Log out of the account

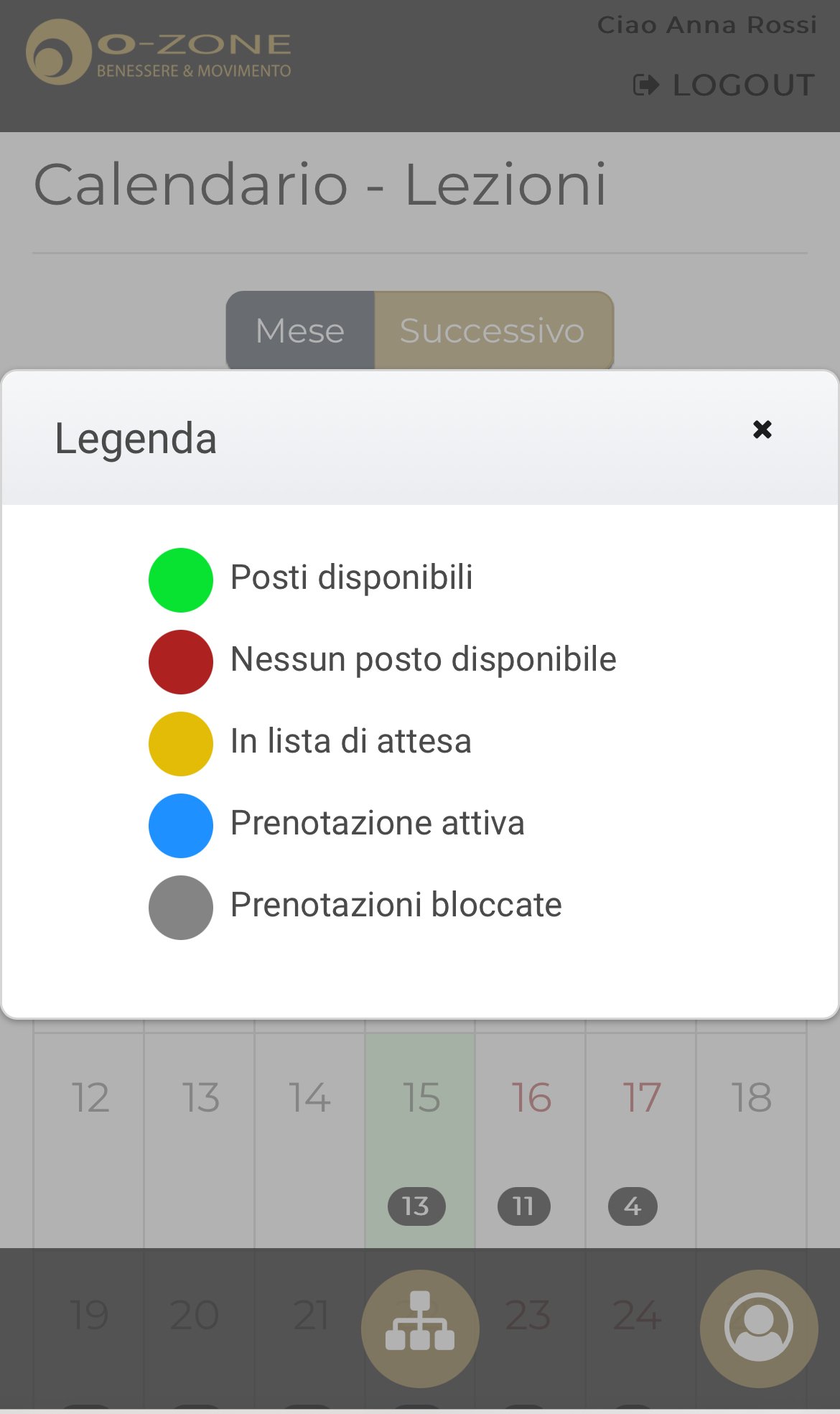pos(724,85)
